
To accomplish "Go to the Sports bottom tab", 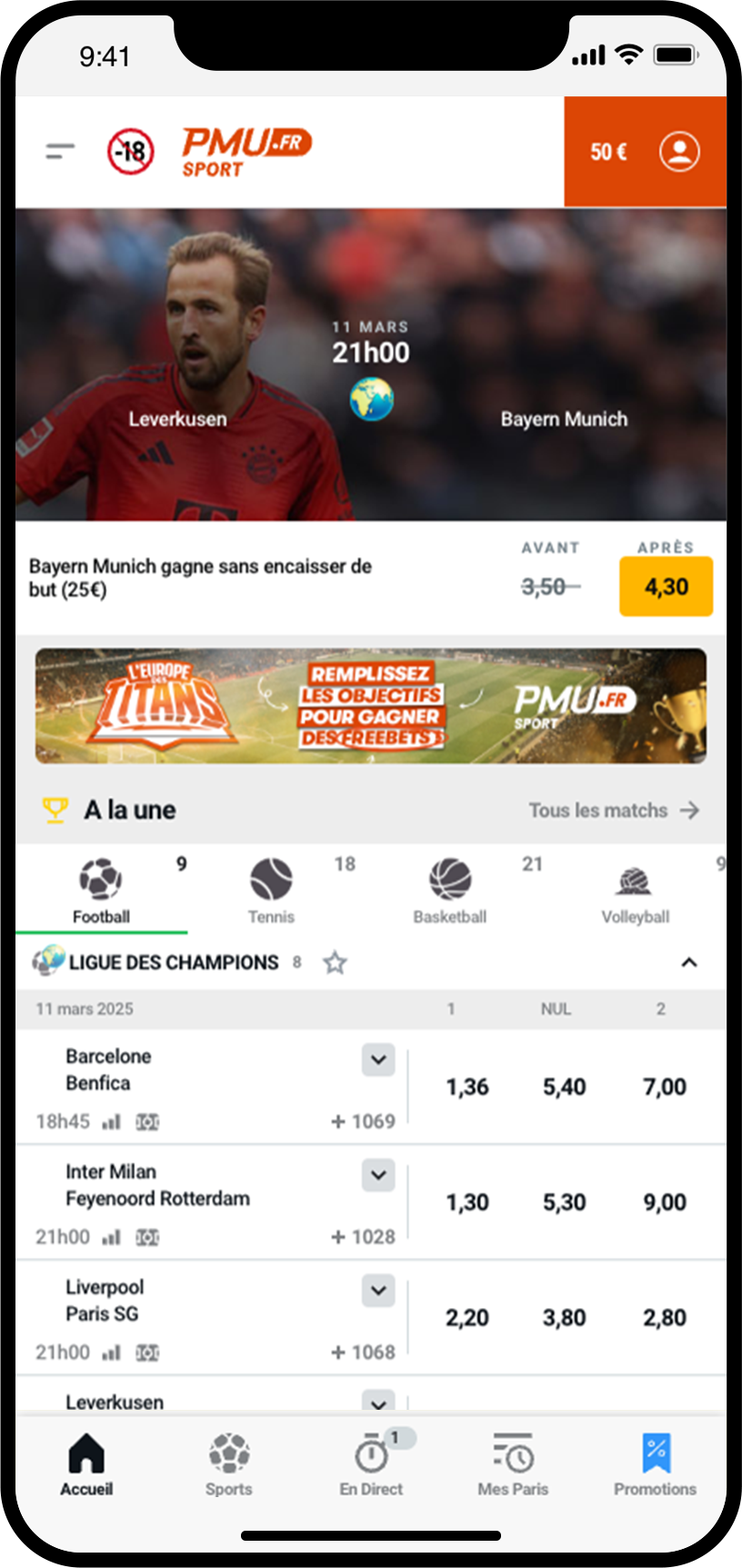I will coord(228,1464).
